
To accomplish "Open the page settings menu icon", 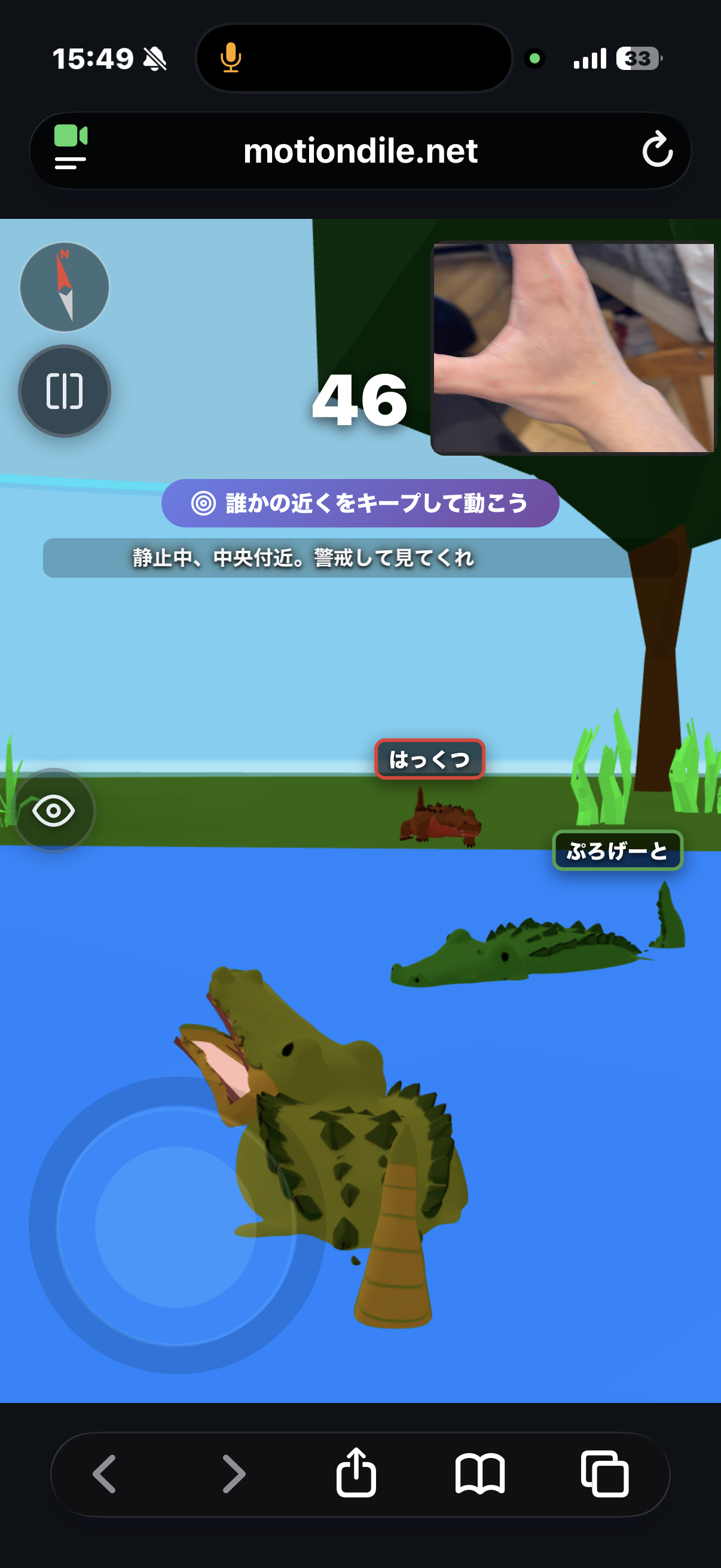I will point(71,148).
